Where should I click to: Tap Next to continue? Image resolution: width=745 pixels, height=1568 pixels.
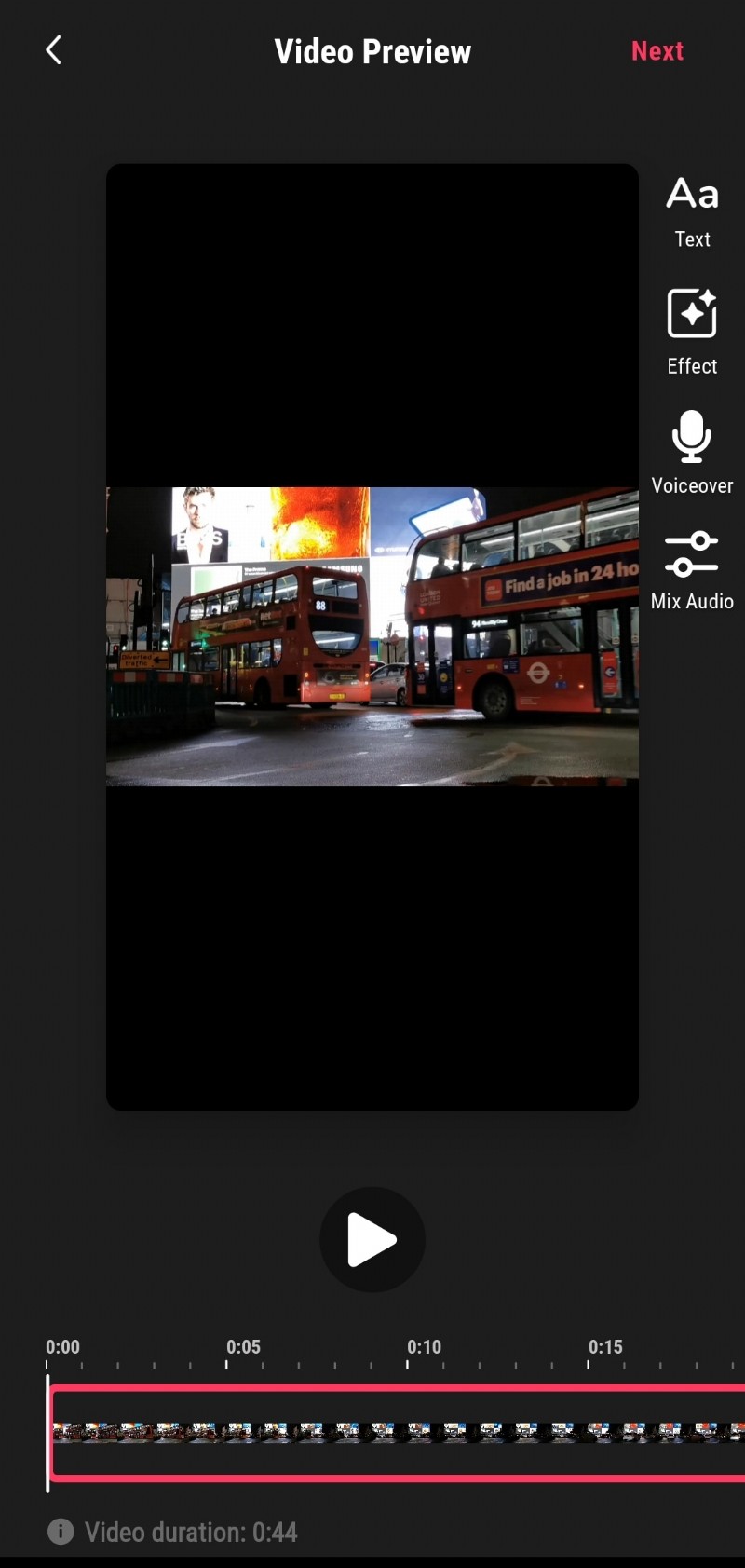coord(657,51)
